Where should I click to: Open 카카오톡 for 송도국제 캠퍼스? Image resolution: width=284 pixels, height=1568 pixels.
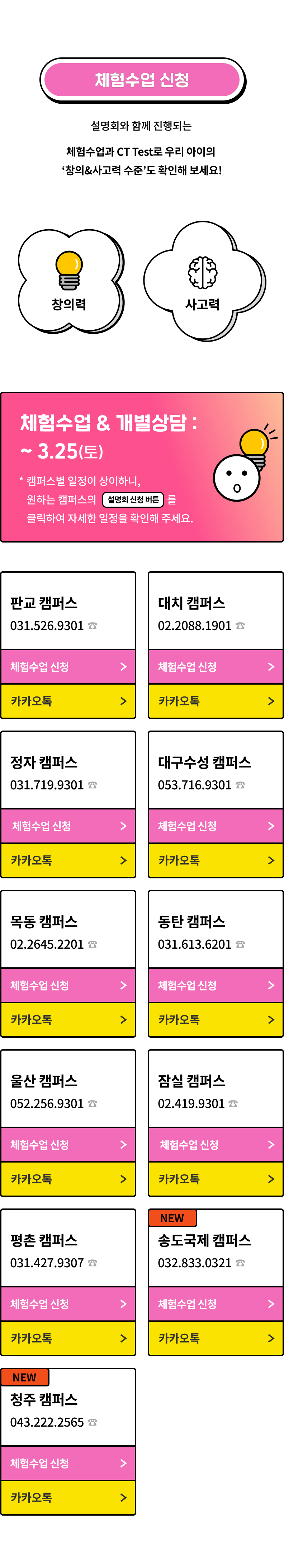click(215, 1338)
